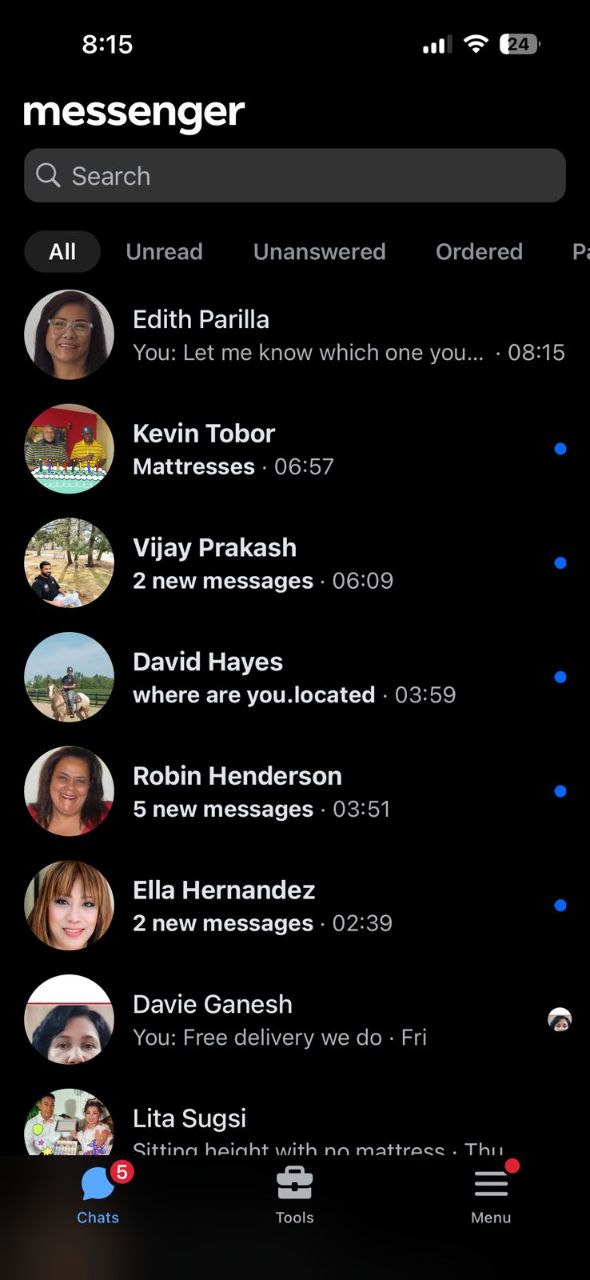Open Lita Sugsi's chat
Image resolution: width=590 pixels, height=1280 pixels.
click(x=295, y=1121)
